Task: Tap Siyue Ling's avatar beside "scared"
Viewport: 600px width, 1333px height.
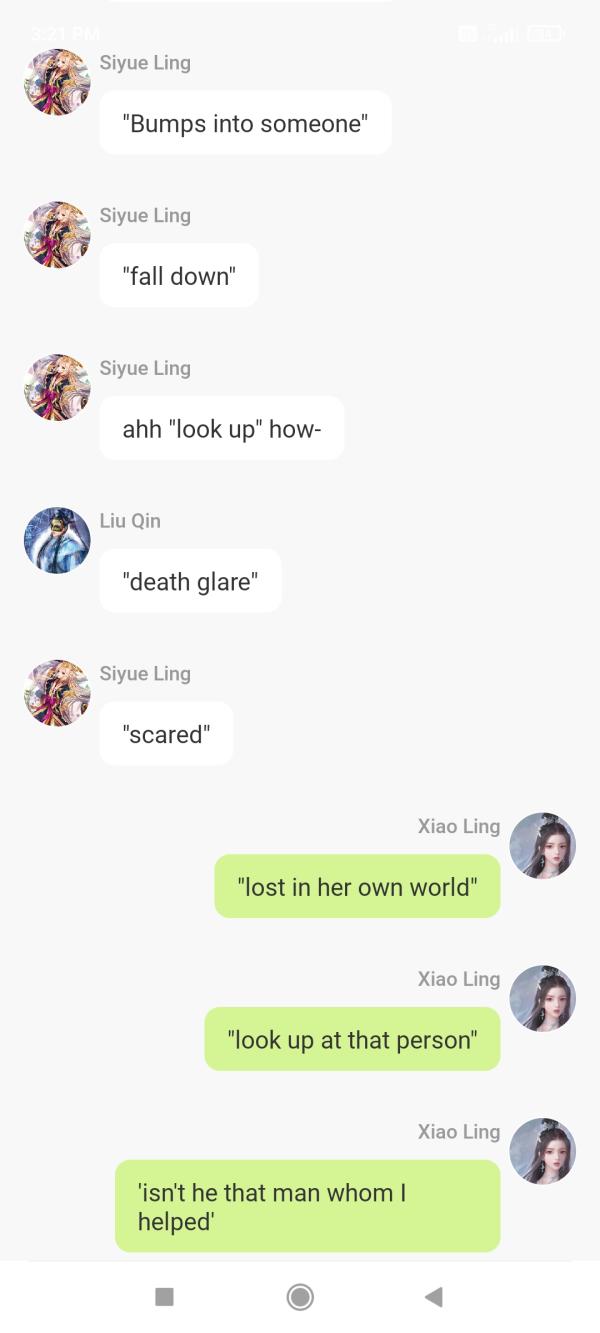Action: (57, 693)
